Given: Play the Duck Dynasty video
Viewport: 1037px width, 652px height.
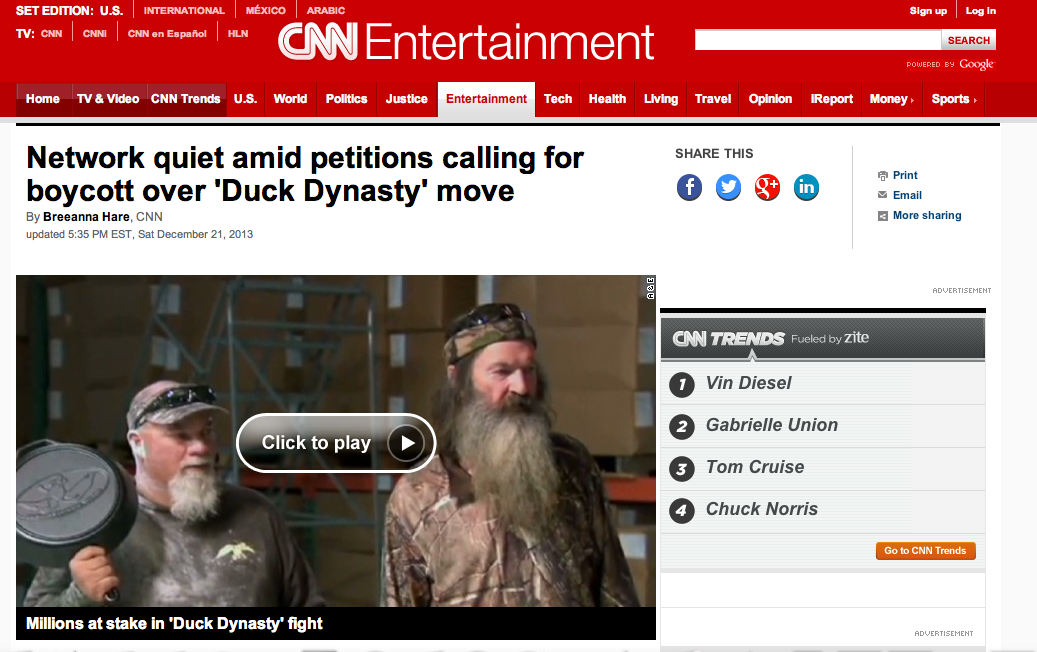Looking at the screenshot, I should click(336, 443).
